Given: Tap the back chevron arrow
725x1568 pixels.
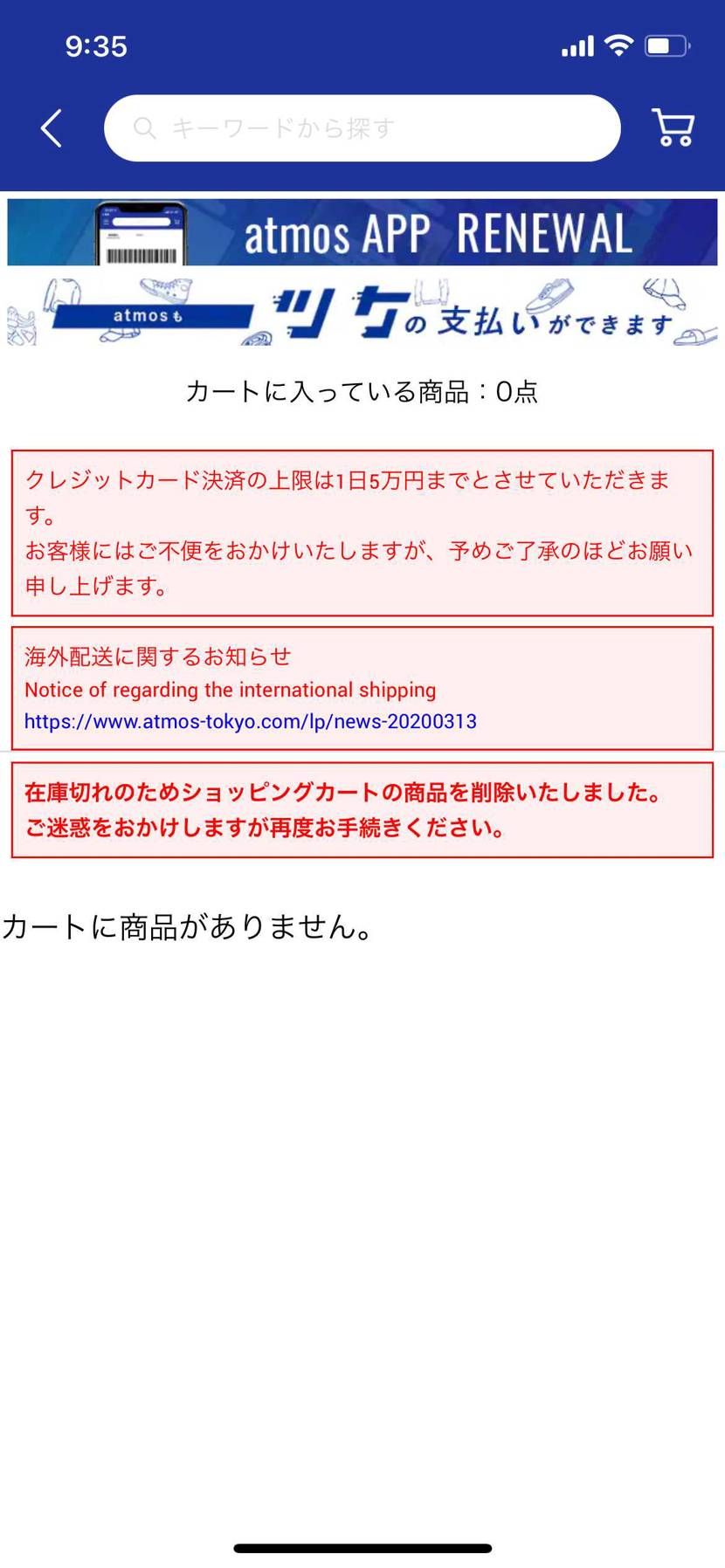Looking at the screenshot, I should point(51,127).
